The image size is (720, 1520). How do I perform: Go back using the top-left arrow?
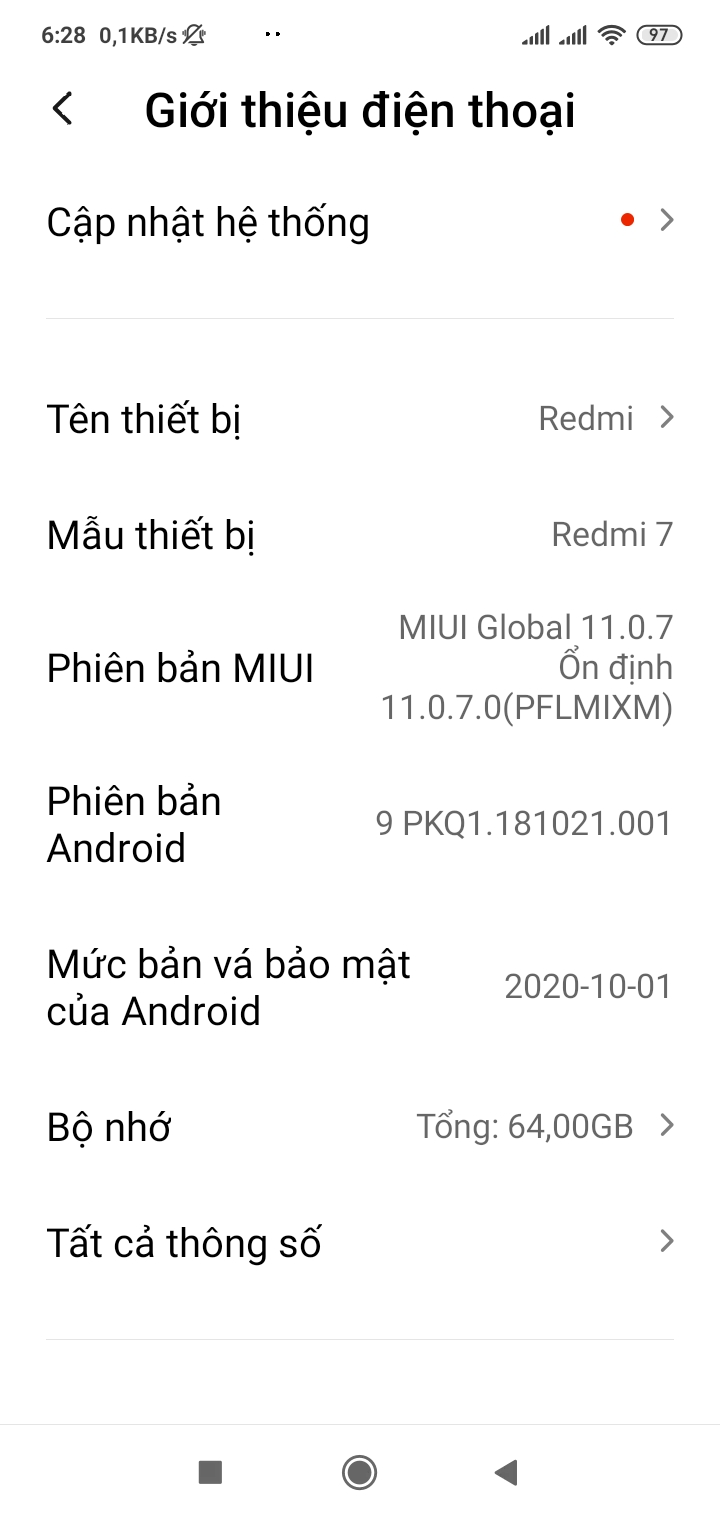[x=63, y=109]
